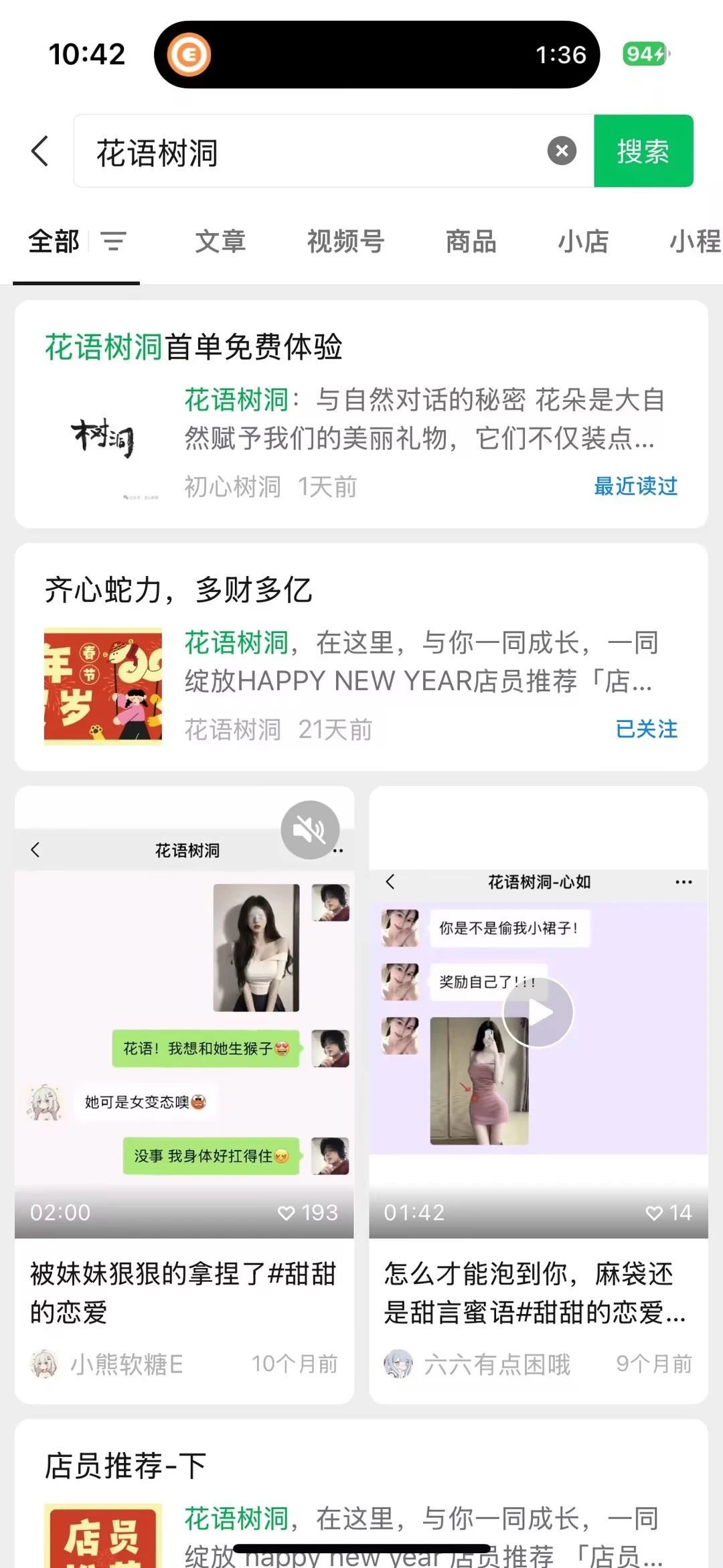Viewport: 723px width, 1568px height.
Task: Tap the green 搜索 button
Action: (x=643, y=151)
